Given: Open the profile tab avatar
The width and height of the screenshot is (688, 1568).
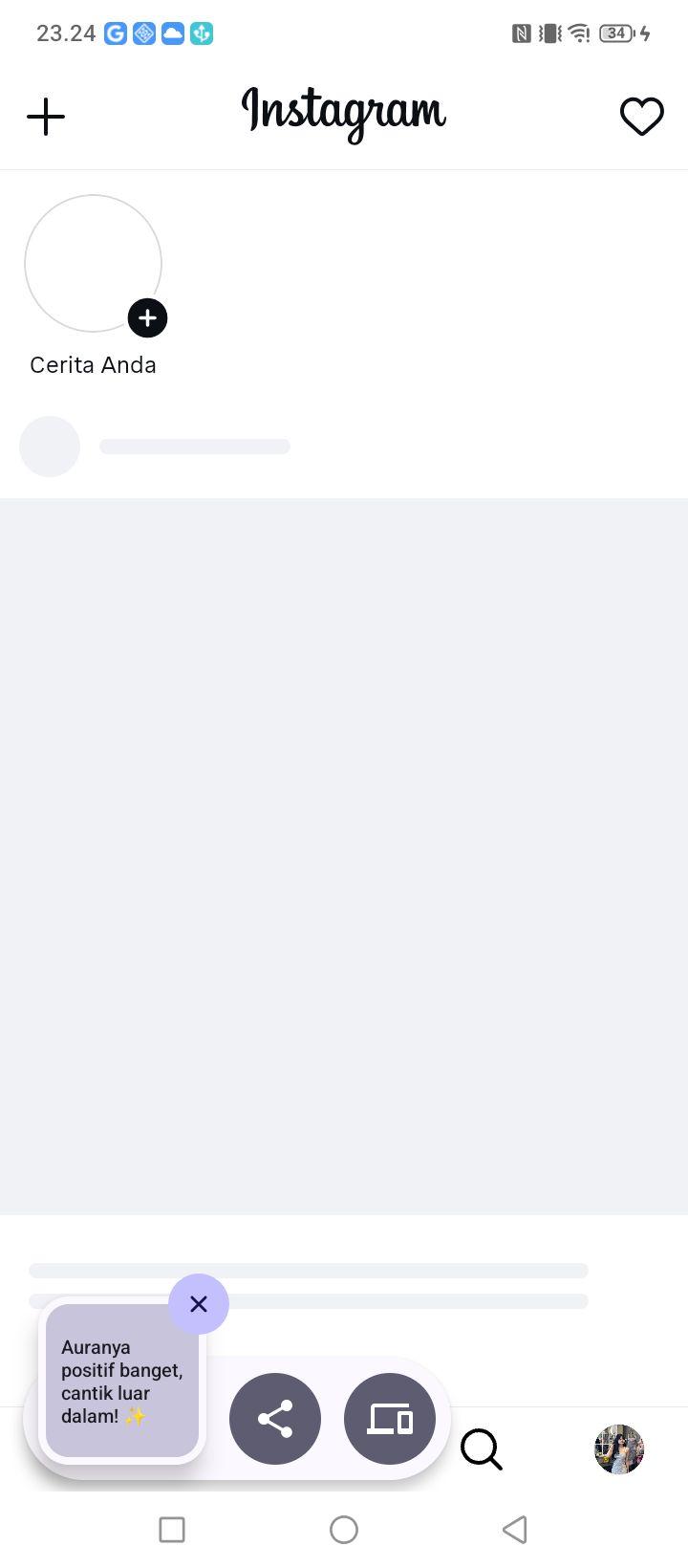Looking at the screenshot, I should pyautogui.click(x=619, y=1449).
